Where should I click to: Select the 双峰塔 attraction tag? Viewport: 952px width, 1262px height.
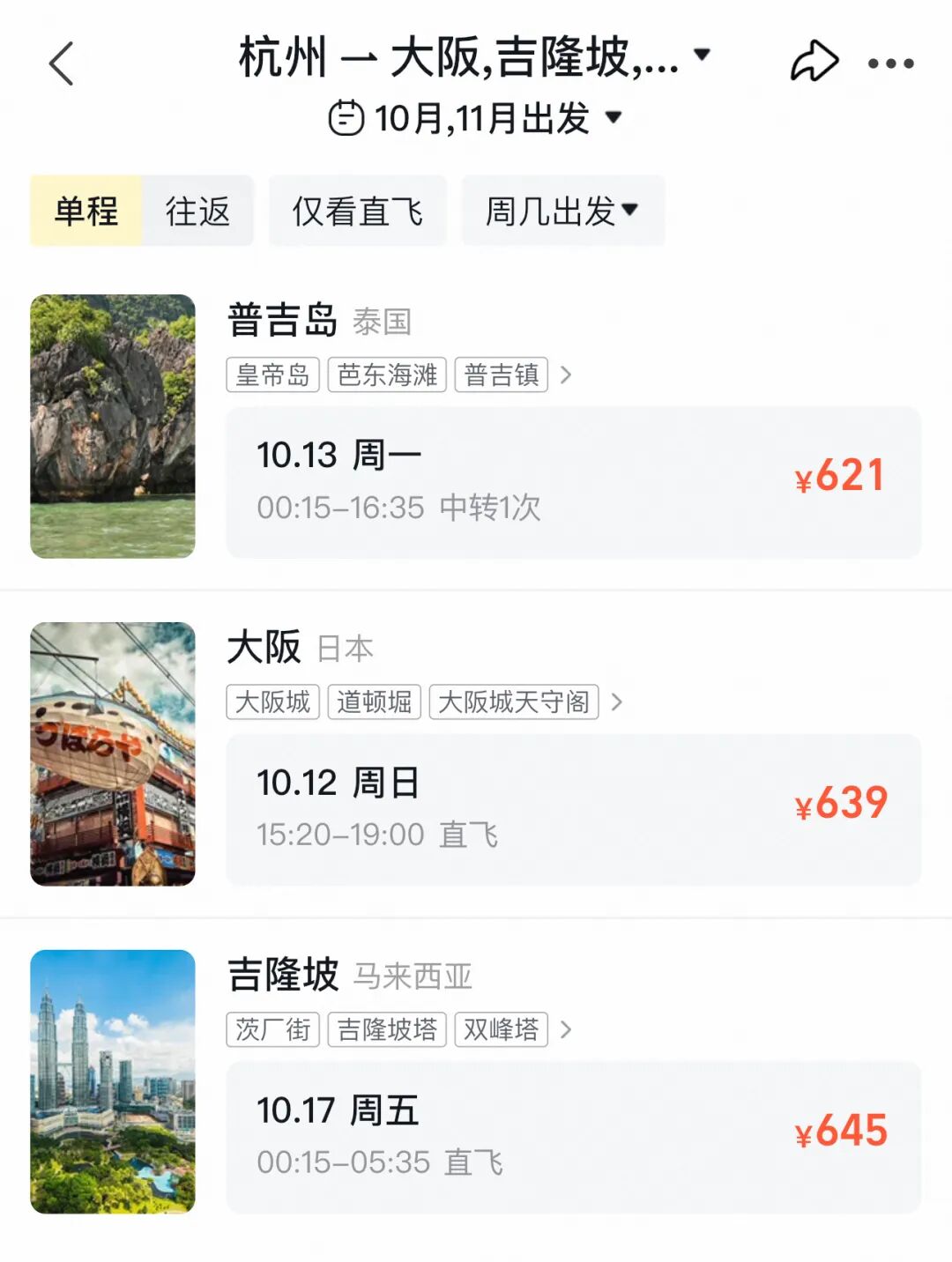[501, 1029]
